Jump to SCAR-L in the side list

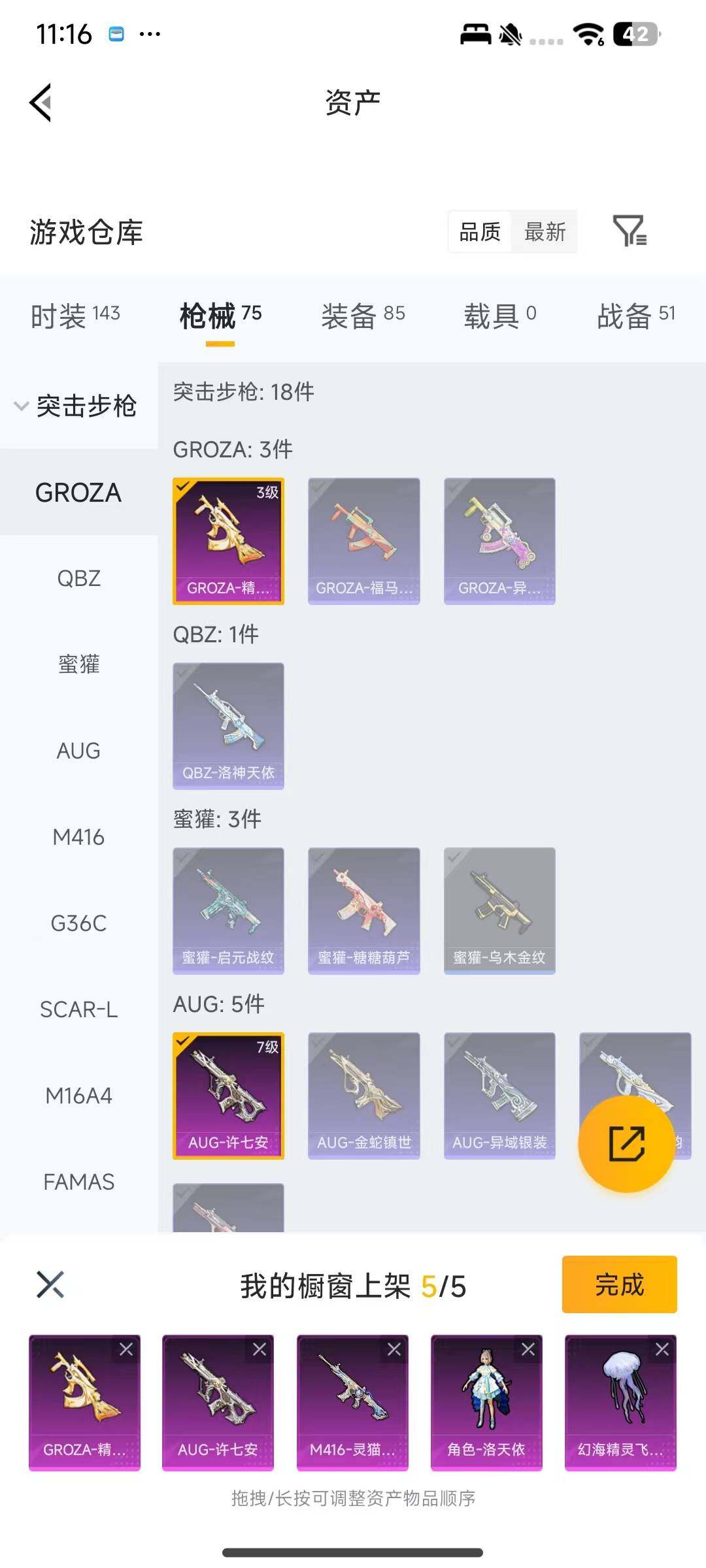[78, 1009]
